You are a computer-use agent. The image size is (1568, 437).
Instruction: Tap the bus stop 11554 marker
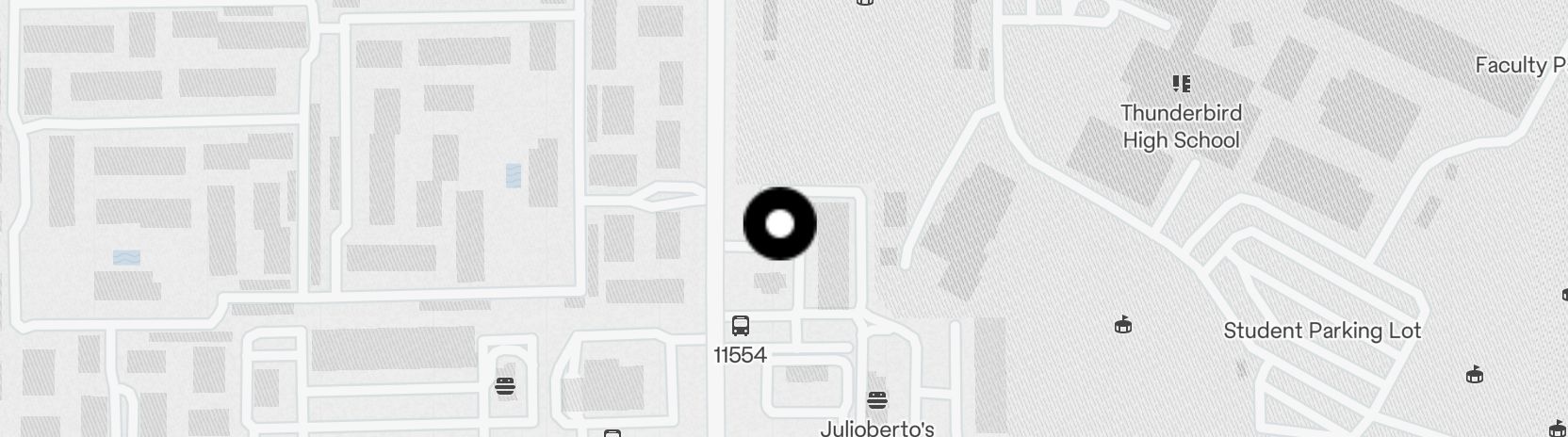pos(741,327)
